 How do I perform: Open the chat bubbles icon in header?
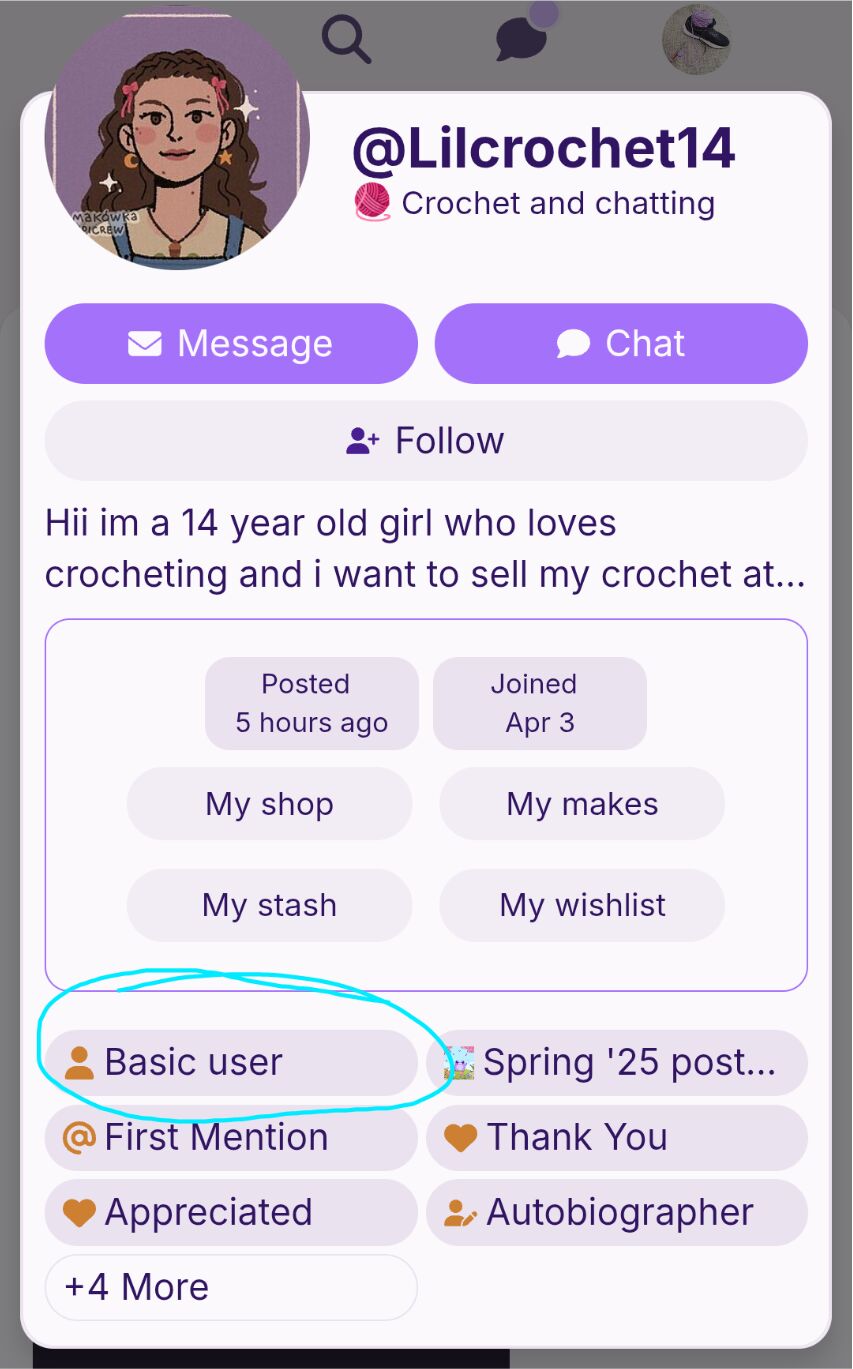point(522,40)
